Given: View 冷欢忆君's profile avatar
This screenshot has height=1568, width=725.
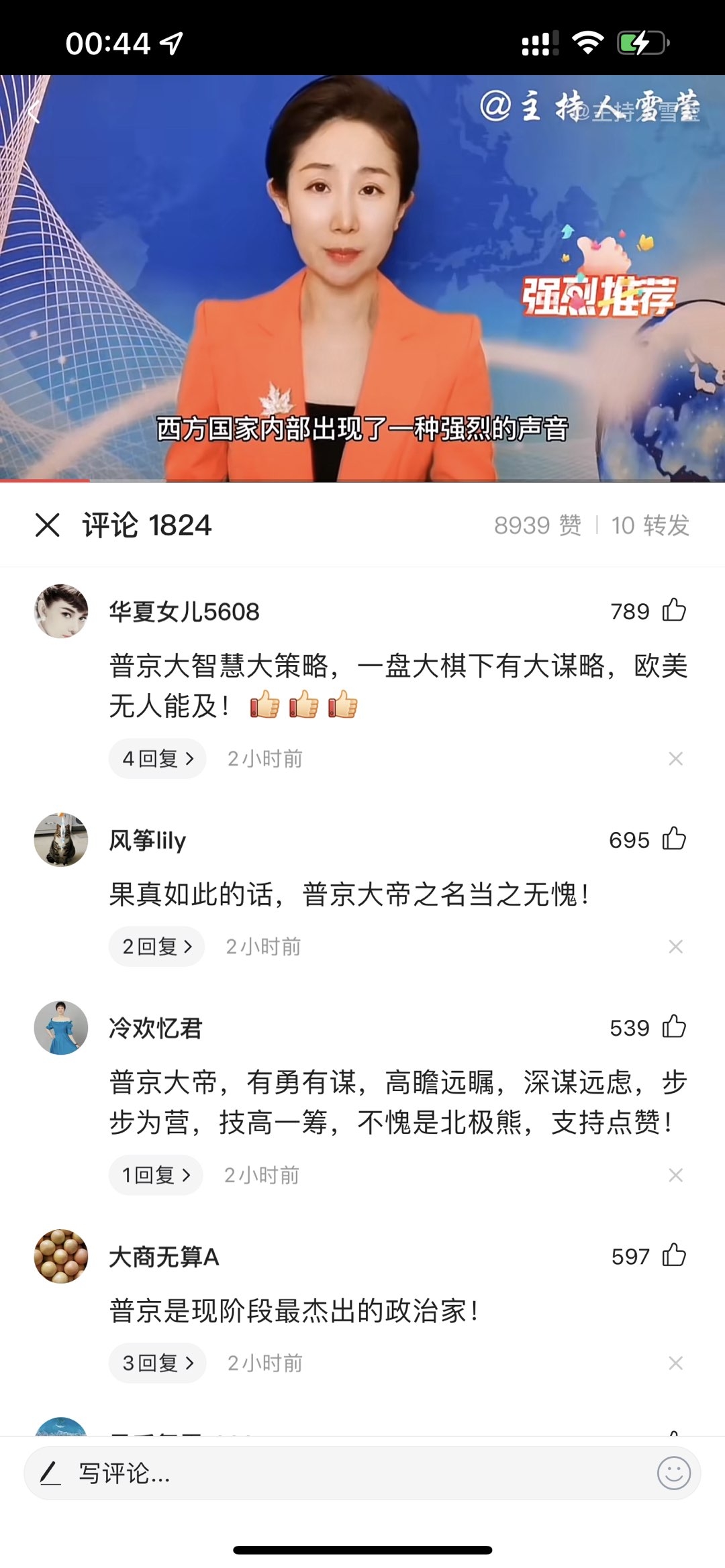Looking at the screenshot, I should 61,1028.
